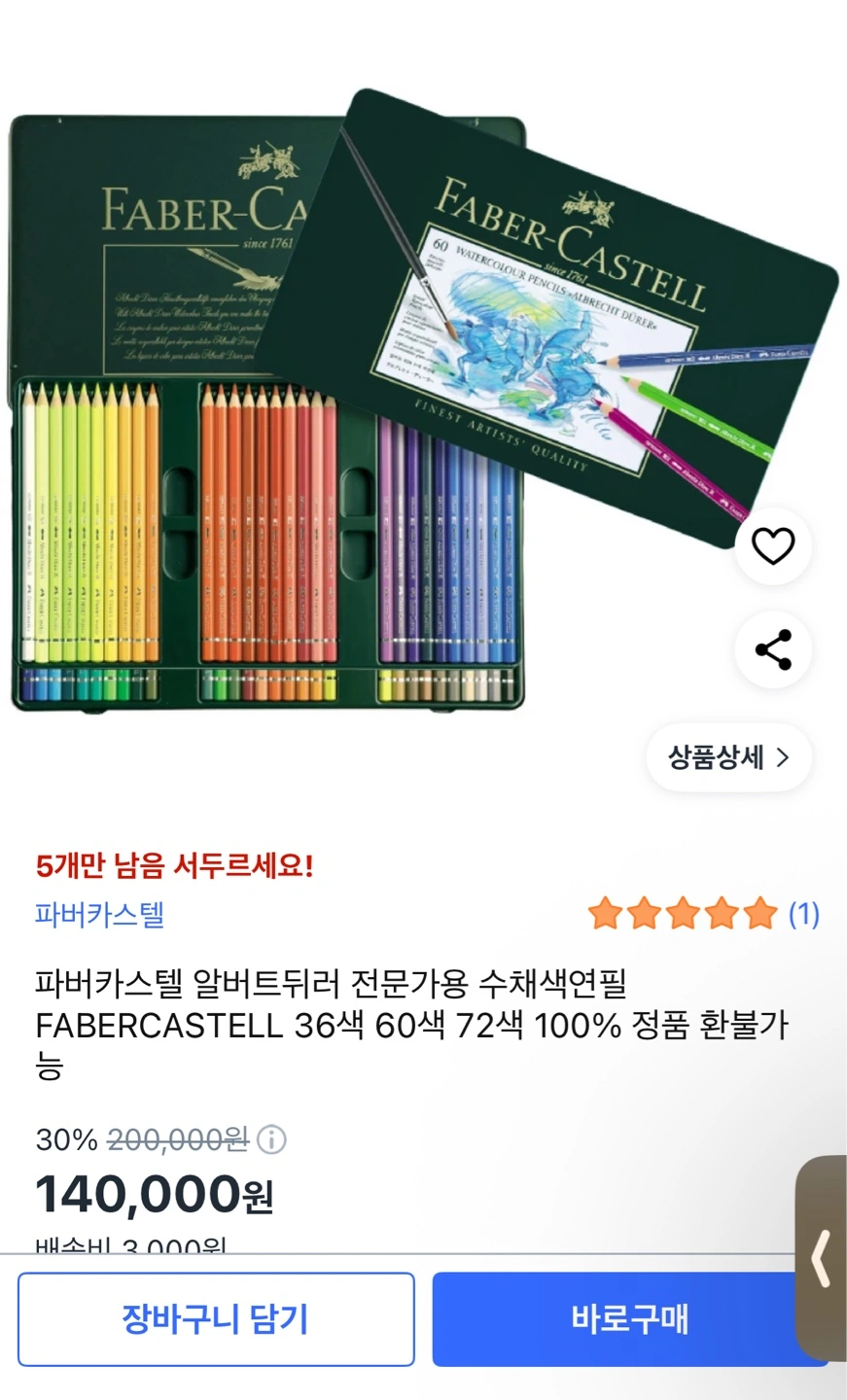Screen dimensions: 847x1400
Task: Expand the side panel arrow handle
Action: click(822, 1258)
